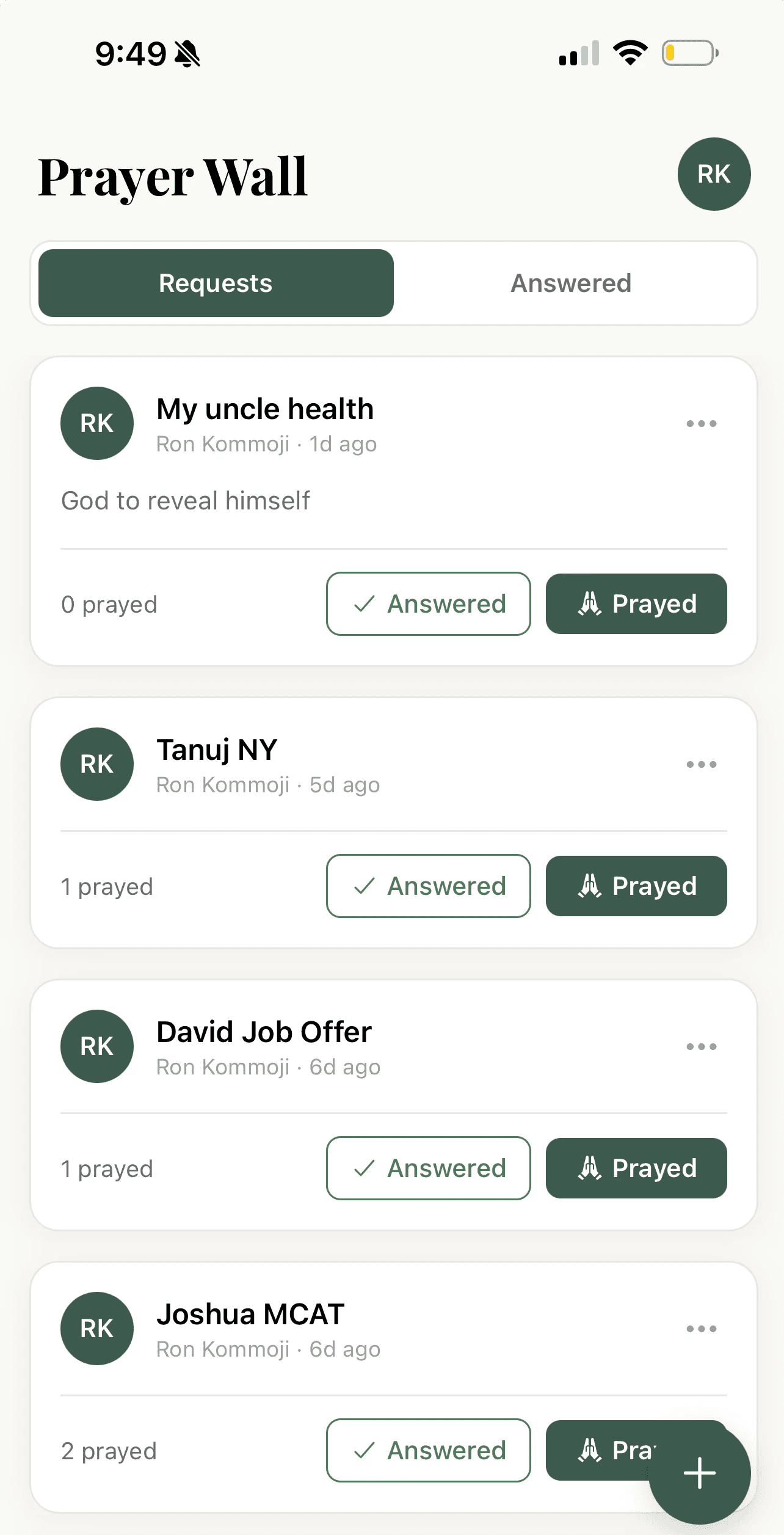Switch to the Answered tab
The width and height of the screenshot is (784, 1535).
(x=571, y=283)
